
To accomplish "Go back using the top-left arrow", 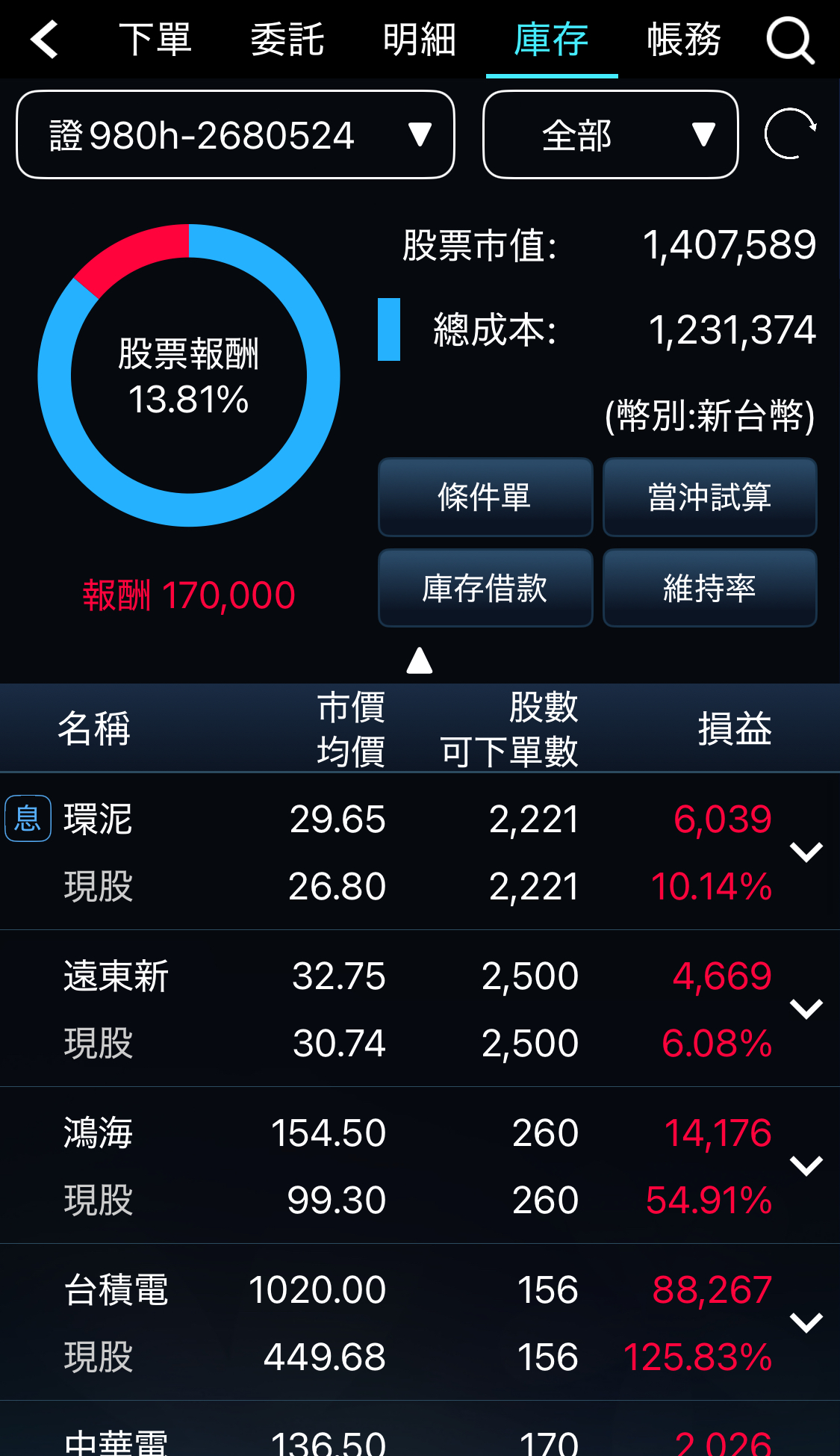I will coord(44,40).
